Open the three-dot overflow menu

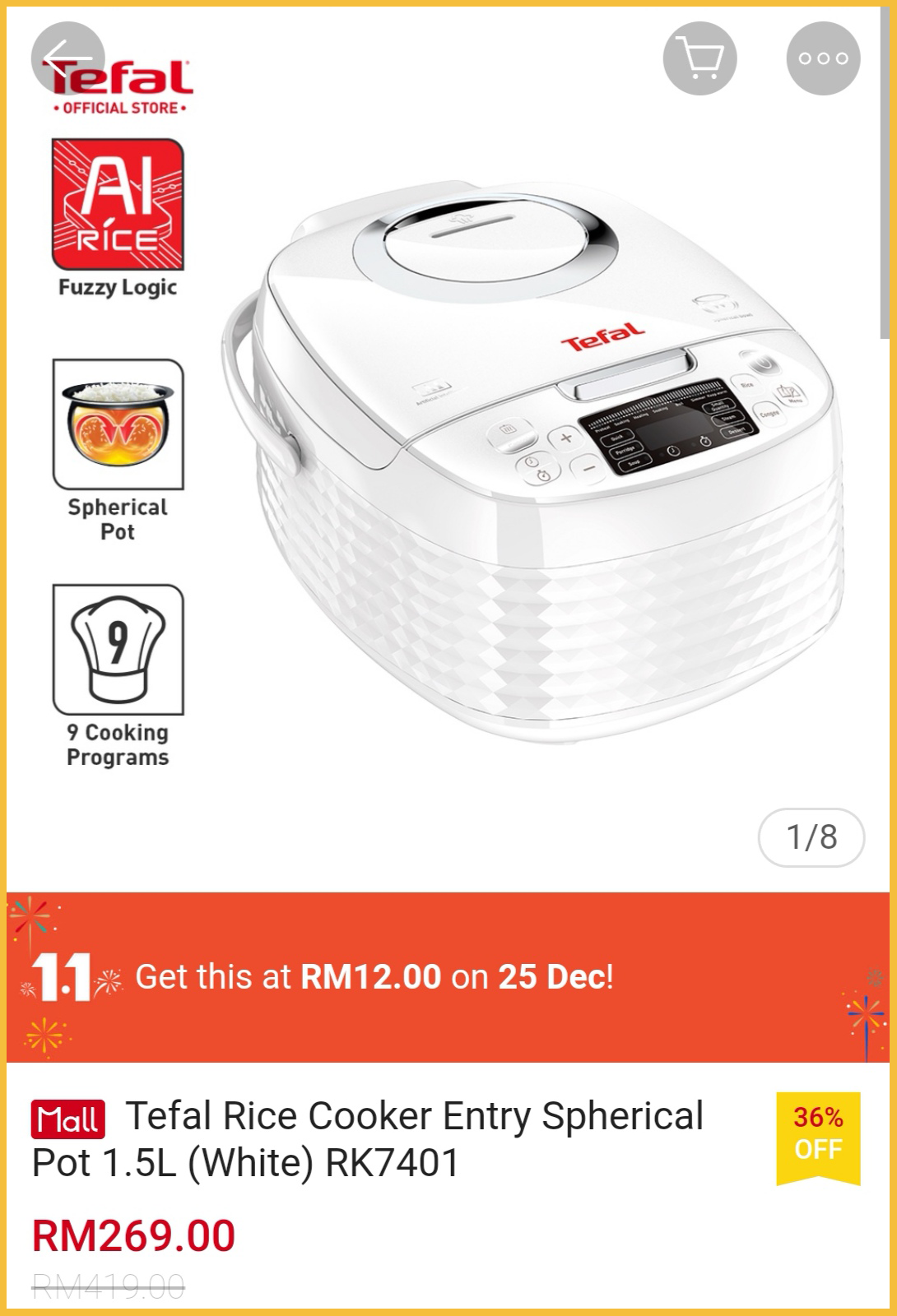tap(823, 58)
